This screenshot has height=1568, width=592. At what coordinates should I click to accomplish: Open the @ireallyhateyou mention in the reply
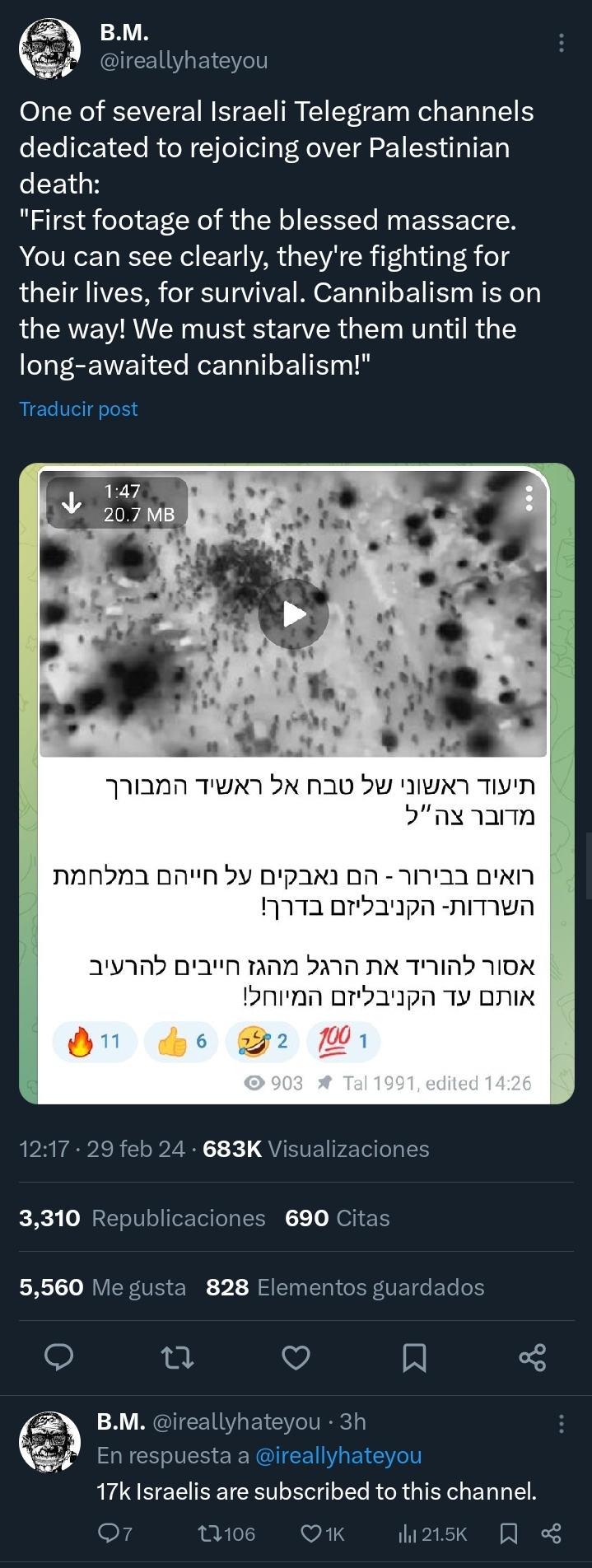[338, 1455]
